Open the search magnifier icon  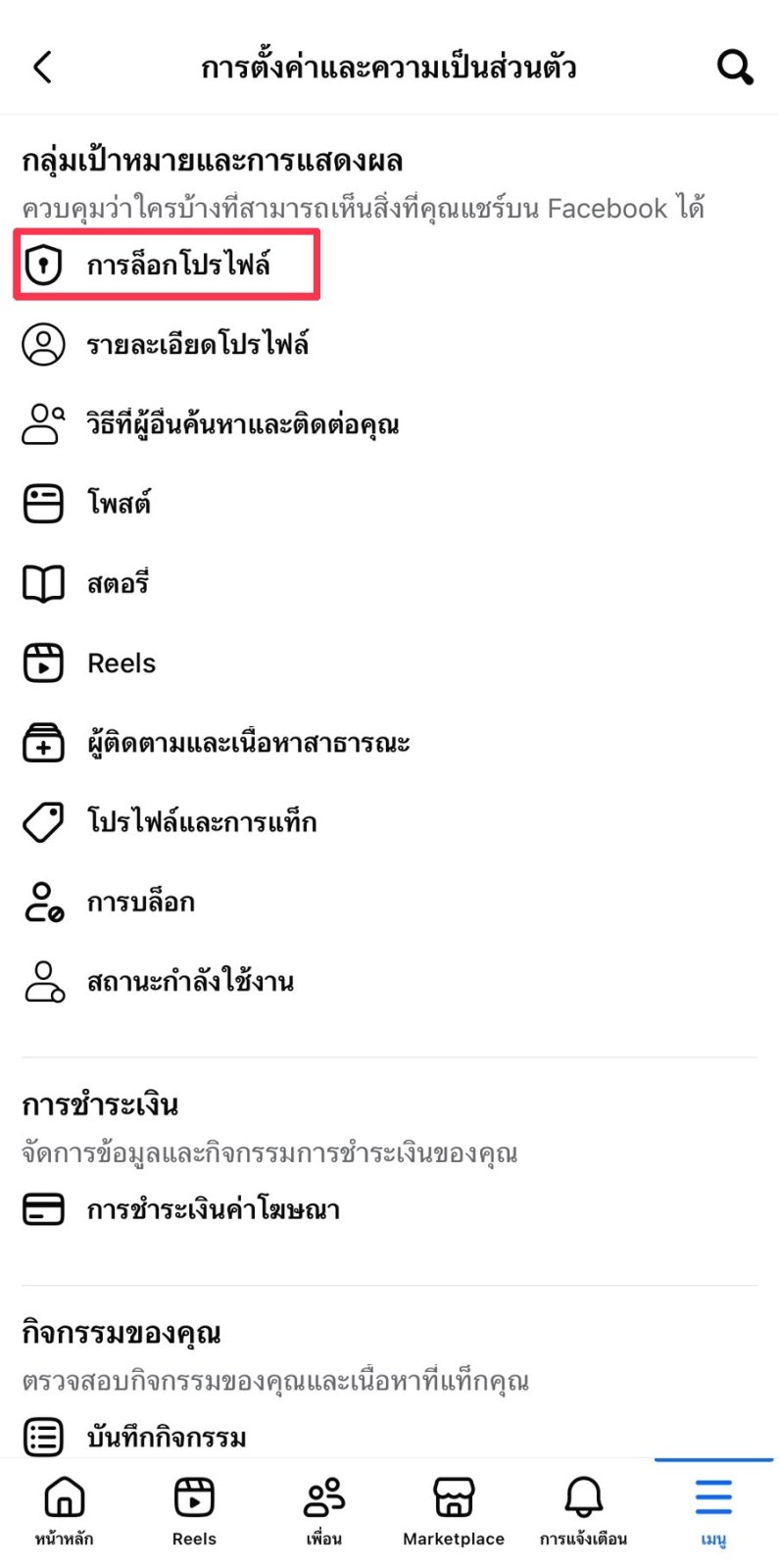pyautogui.click(x=735, y=68)
